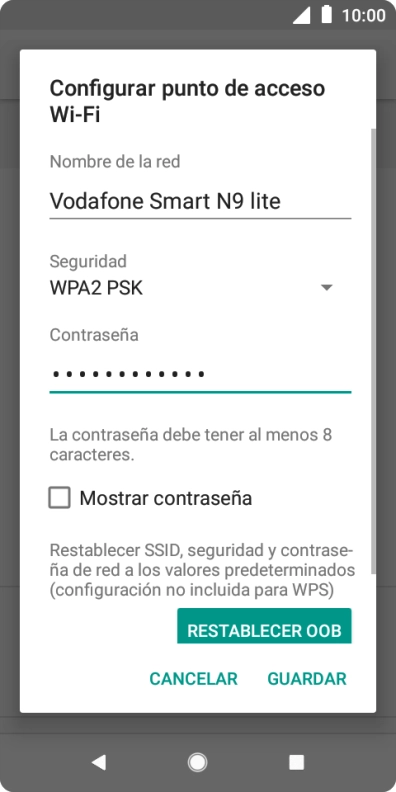Open recent apps from navigation bar
The width and height of the screenshot is (396, 792).
(296, 762)
